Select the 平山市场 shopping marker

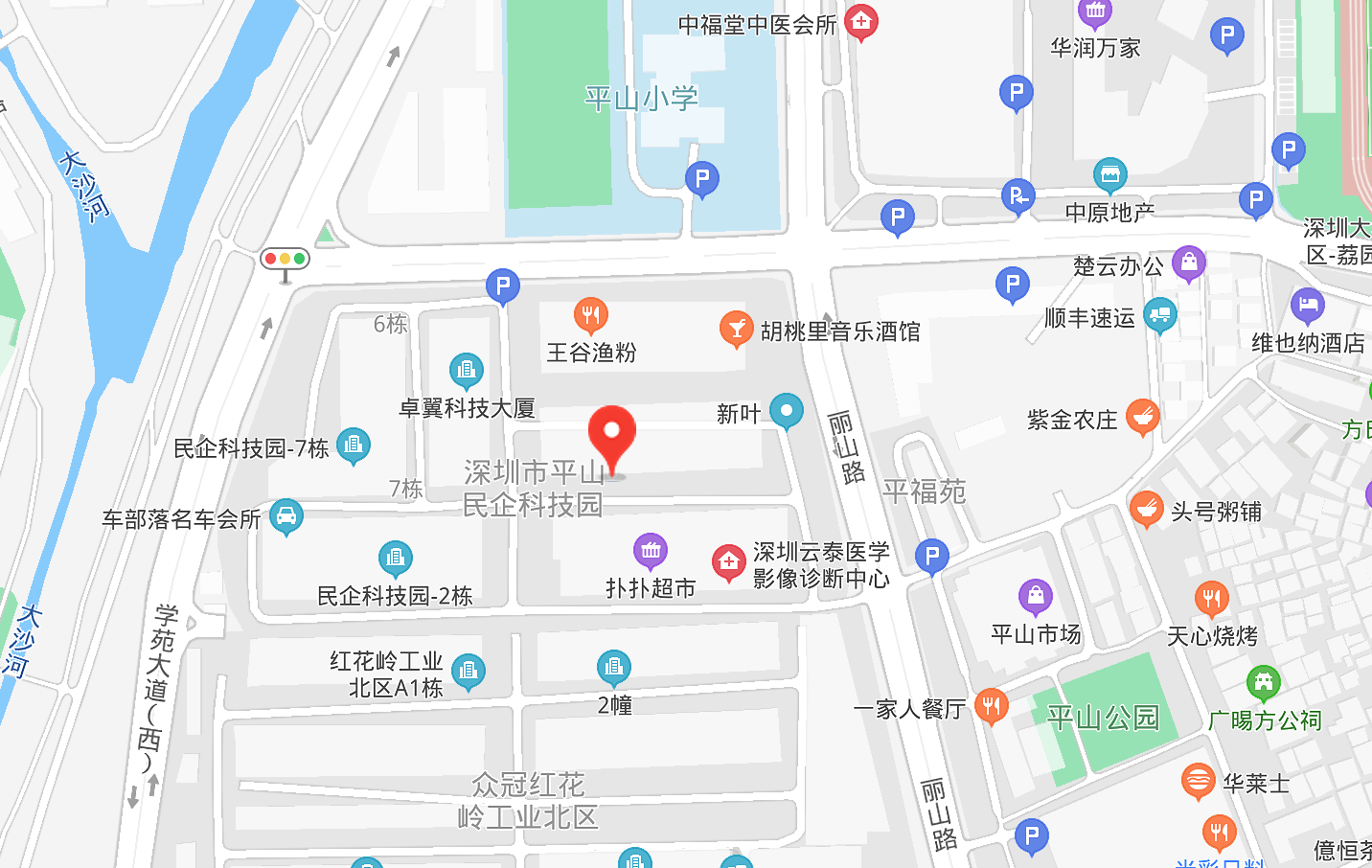coord(1036,597)
